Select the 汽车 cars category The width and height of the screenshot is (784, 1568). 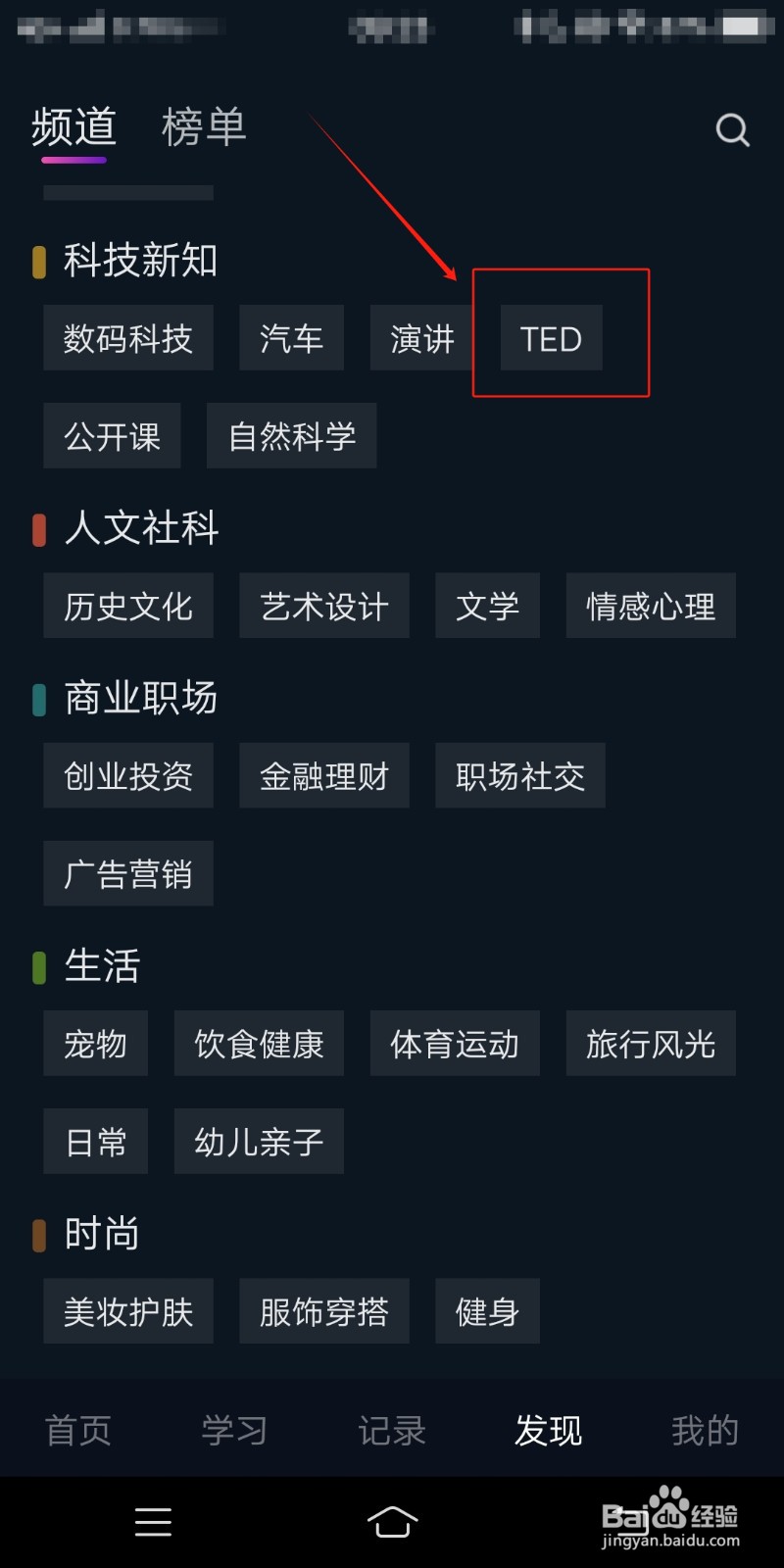291,338
